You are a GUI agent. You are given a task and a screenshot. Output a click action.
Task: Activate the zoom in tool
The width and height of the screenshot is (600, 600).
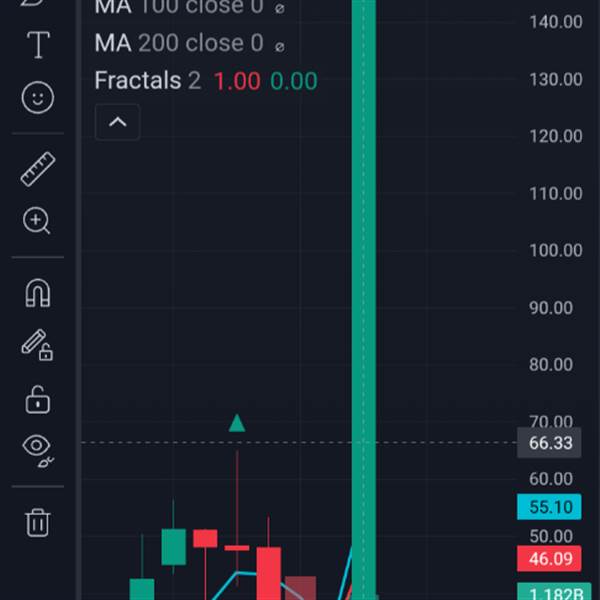[x=37, y=220]
